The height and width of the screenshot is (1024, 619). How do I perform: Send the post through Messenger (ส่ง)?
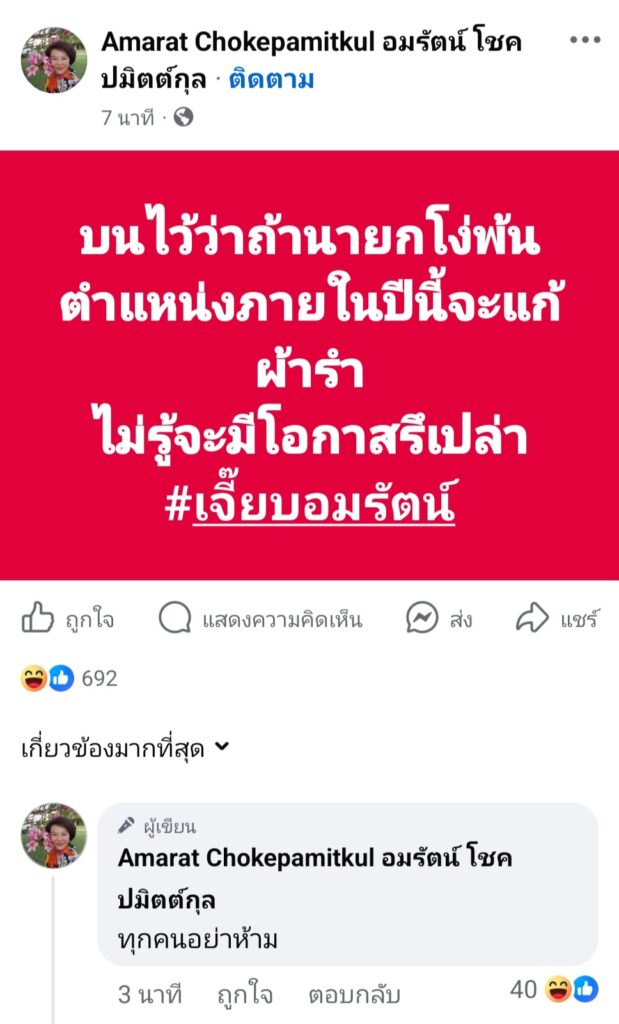pos(439,620)
